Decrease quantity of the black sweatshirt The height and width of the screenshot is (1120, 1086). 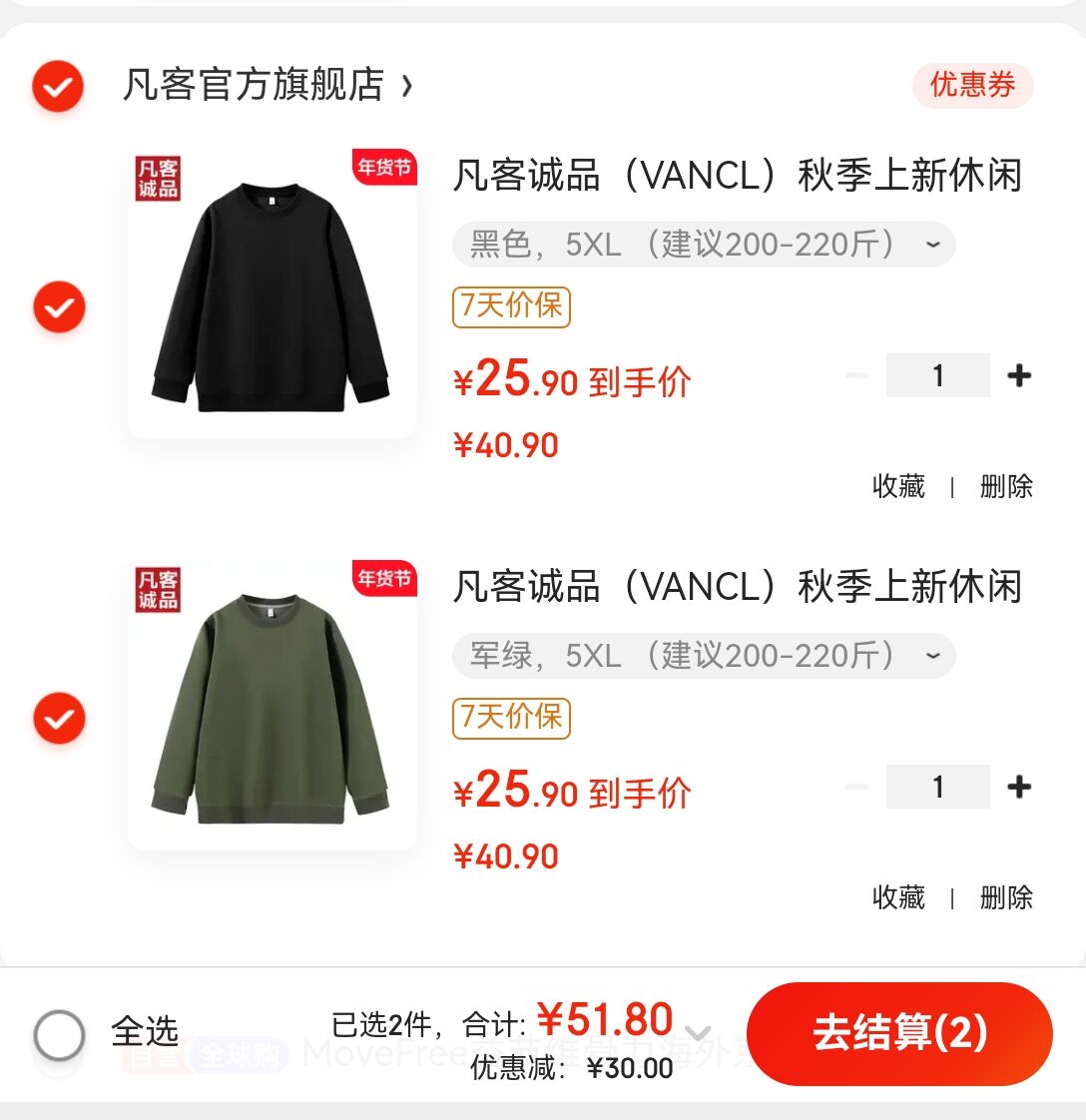click(856, 376)
